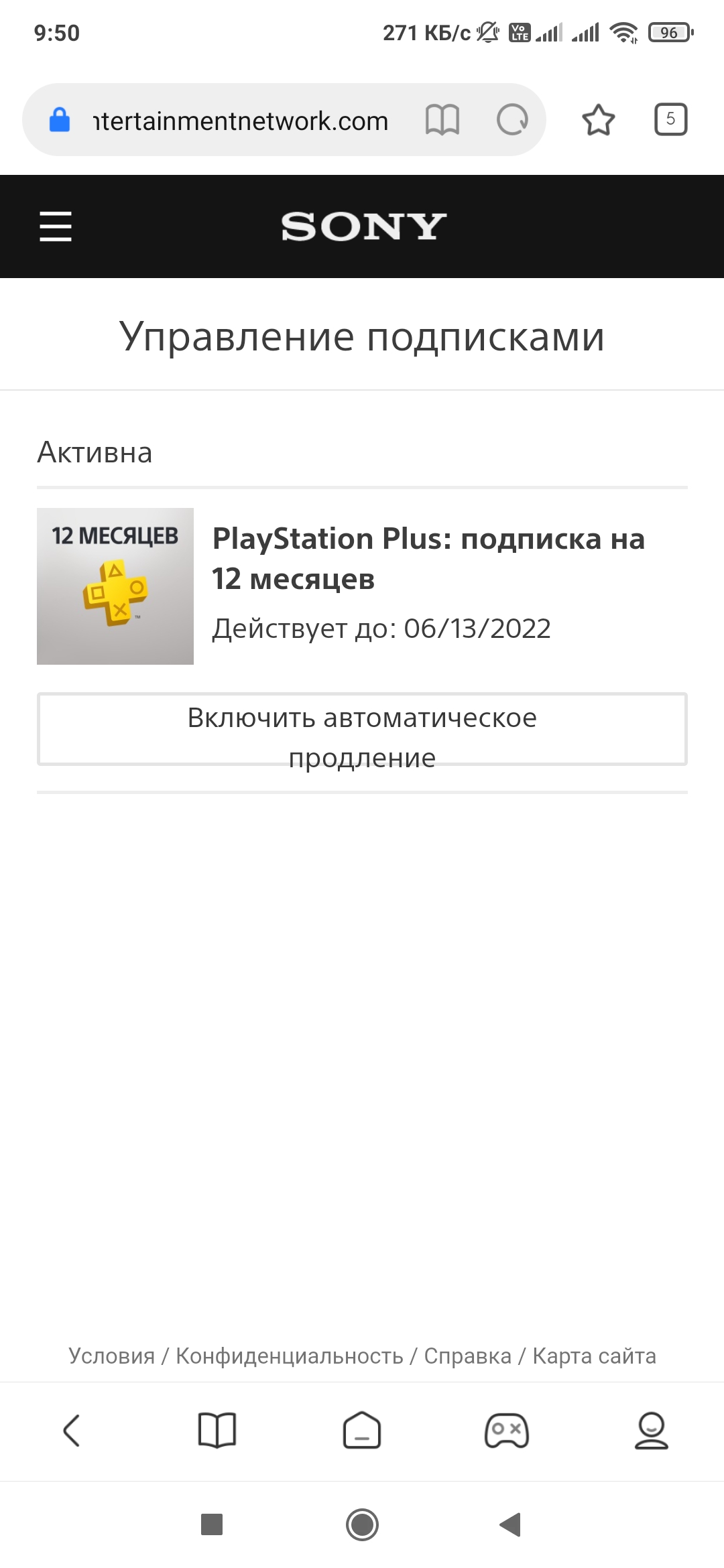Go back using browser toolbar arrow
This screenshot has height=1568, width=724.
[x=72, y=1431]
